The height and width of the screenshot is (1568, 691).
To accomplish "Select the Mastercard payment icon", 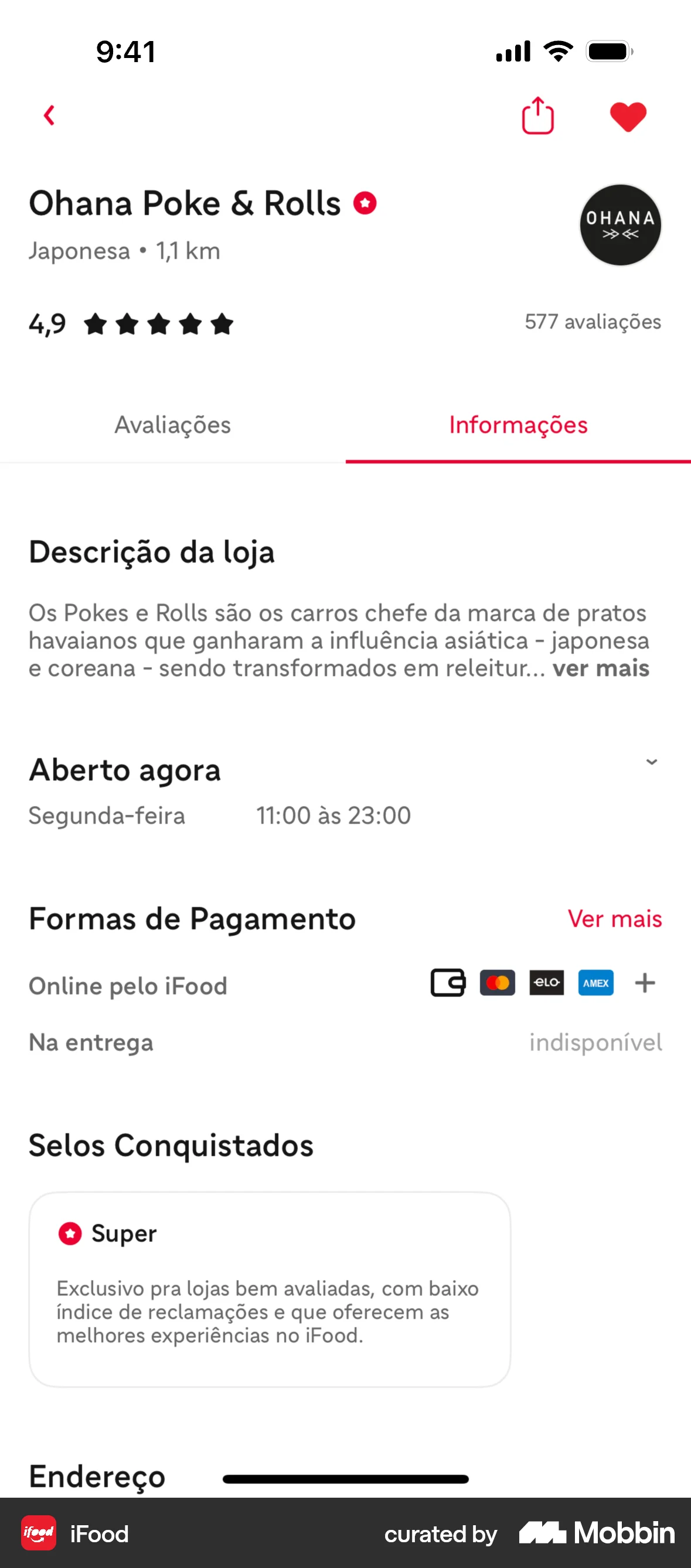I will pos(497,983).
